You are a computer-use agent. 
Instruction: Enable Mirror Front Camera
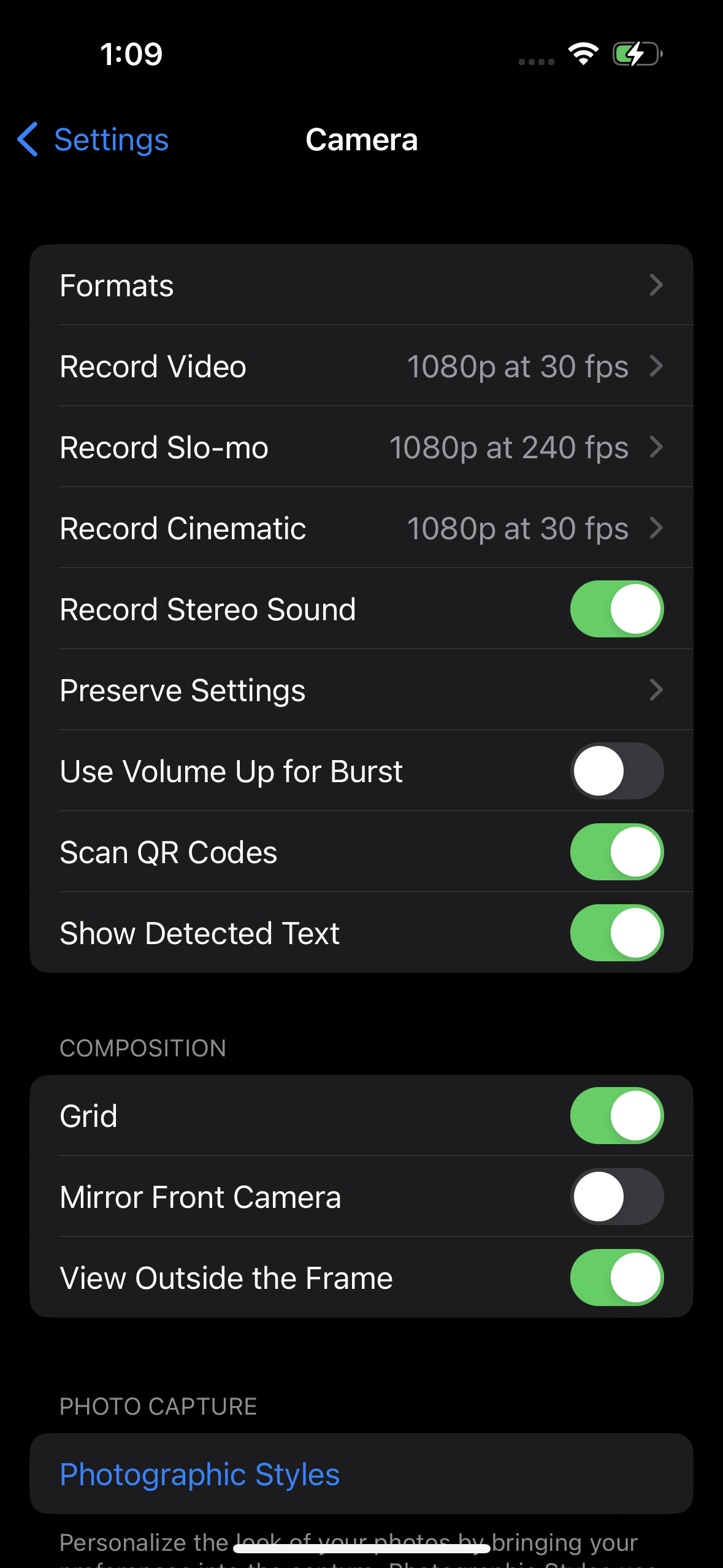[x=616, y=1197]
